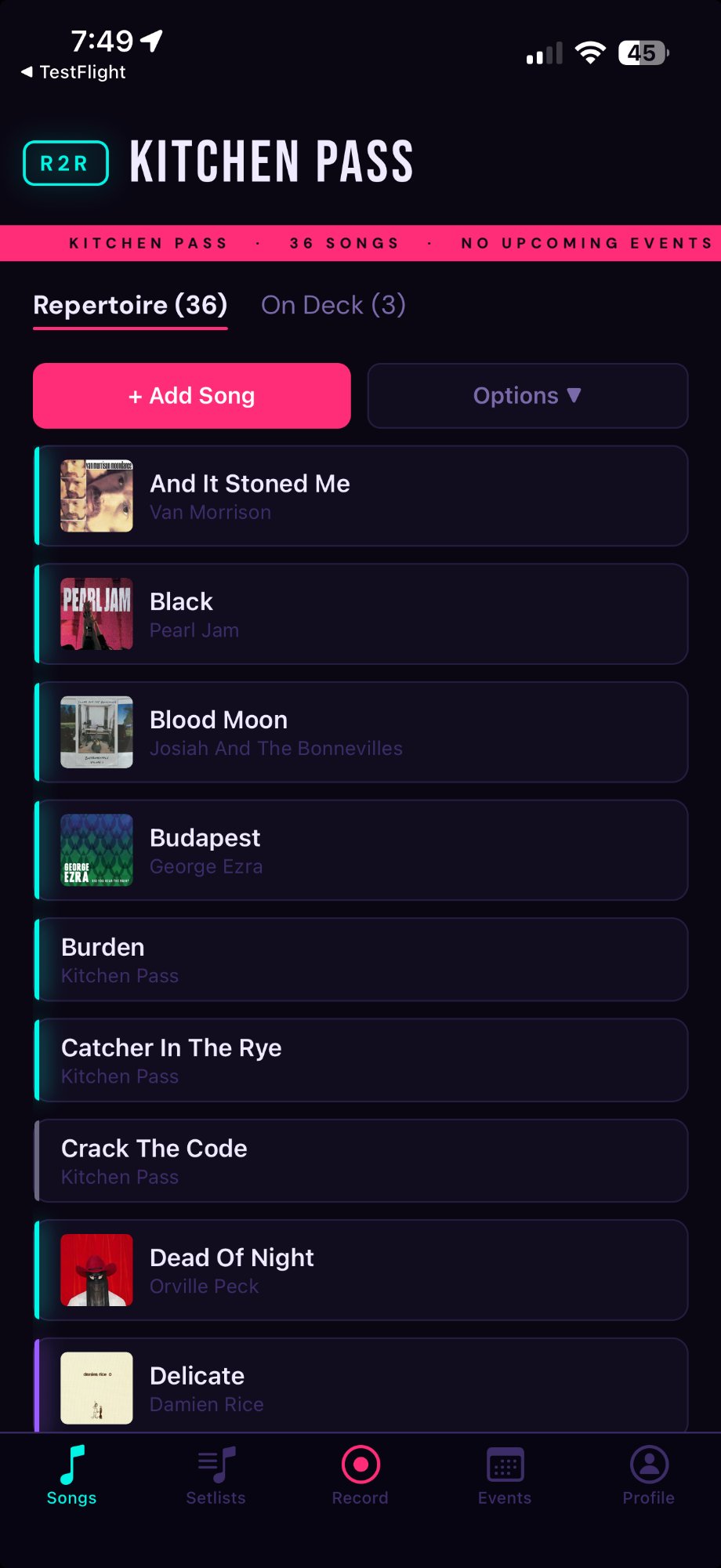
Task: Open the Events calendar icon
Action: tap(504, 1463)
